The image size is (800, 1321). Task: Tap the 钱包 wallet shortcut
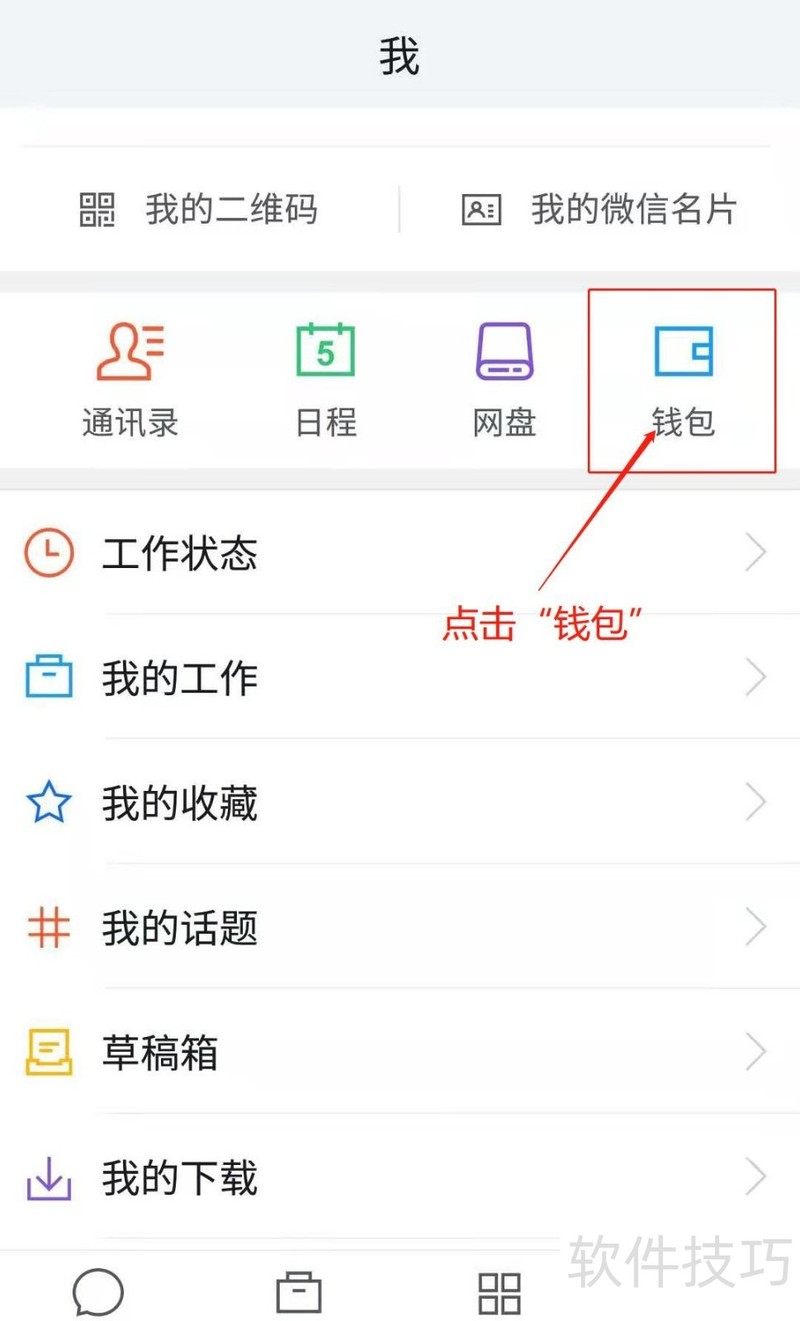[x=683, y=380]
